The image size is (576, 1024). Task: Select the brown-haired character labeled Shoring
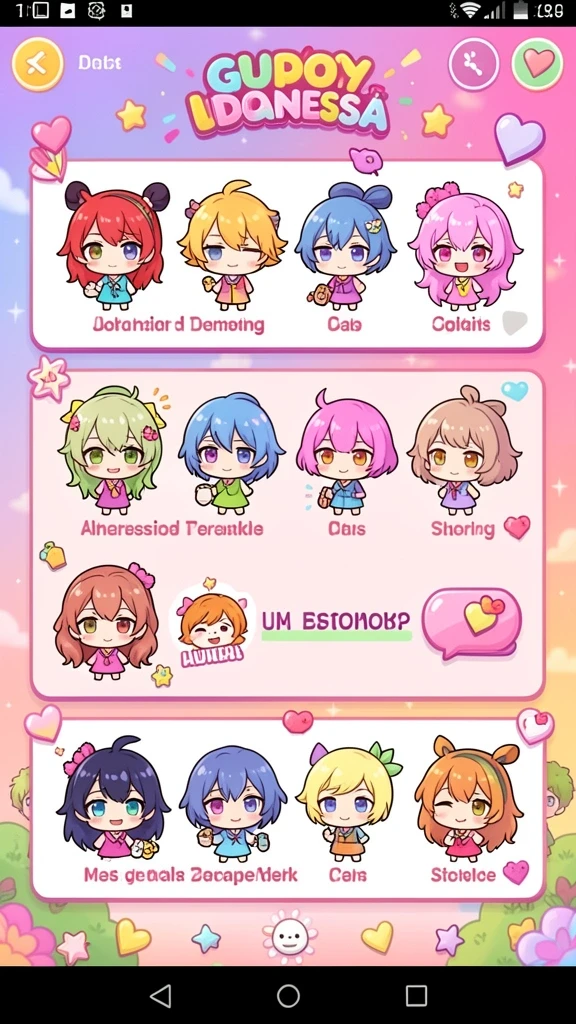tap(464, 451)
